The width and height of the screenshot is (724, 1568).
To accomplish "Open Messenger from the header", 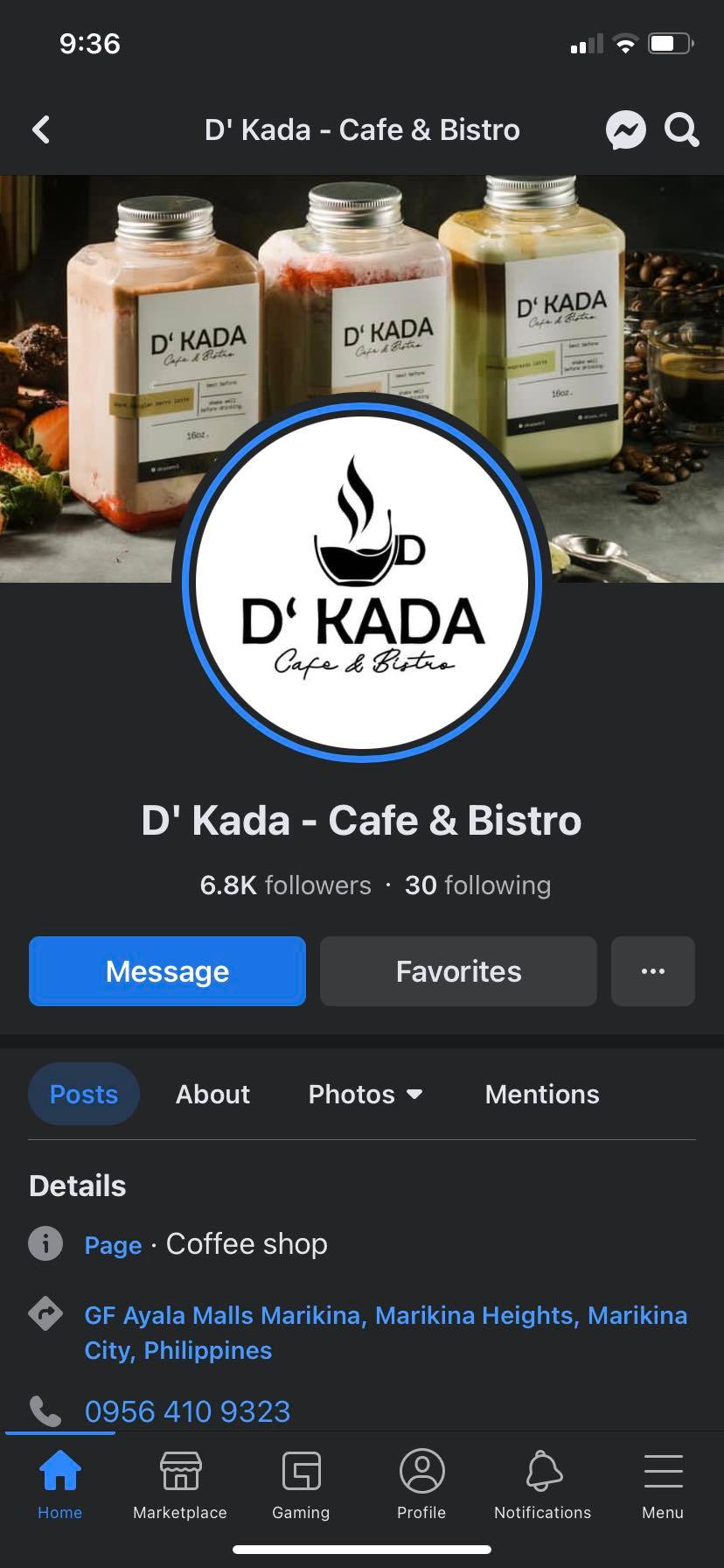I will coord(626,130).
